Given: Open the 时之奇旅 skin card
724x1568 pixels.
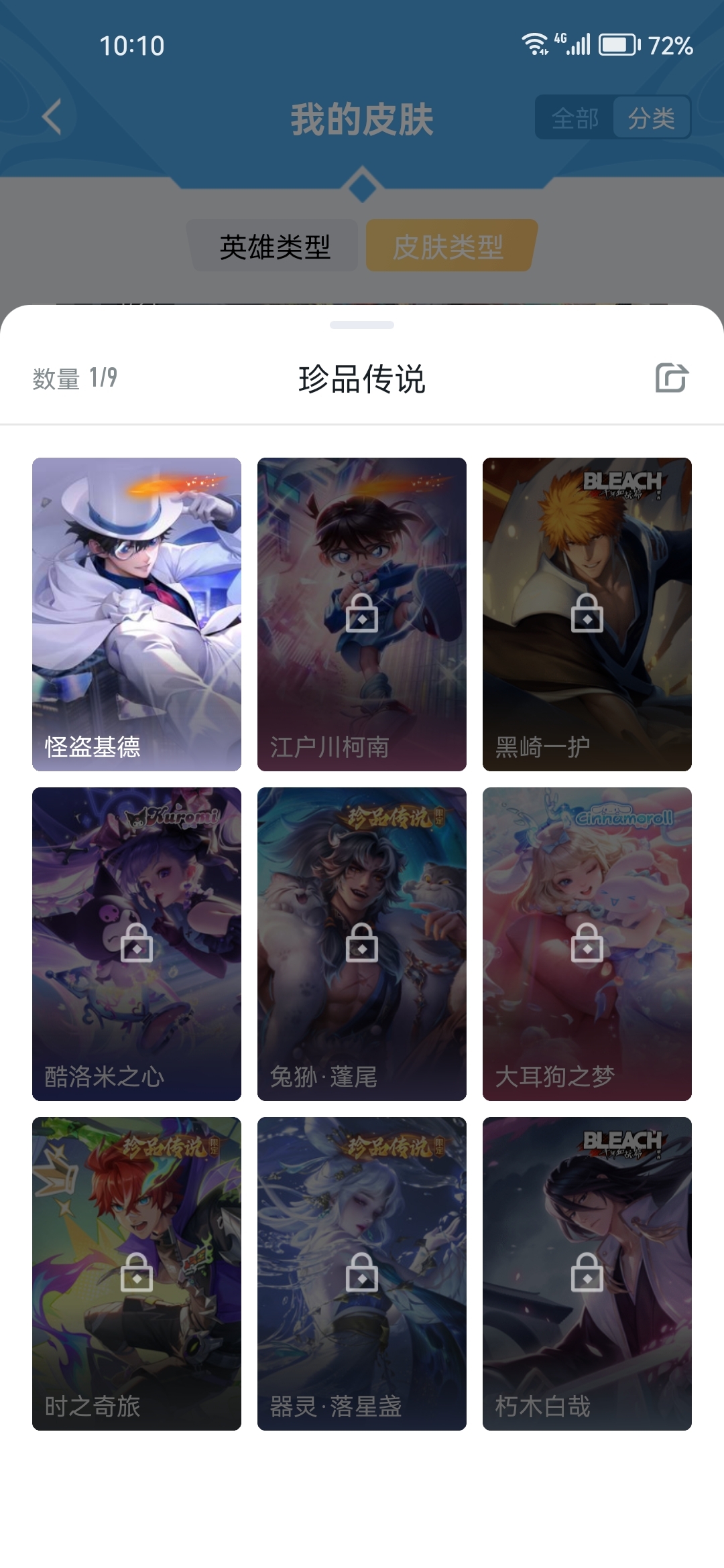Looking at the screenshot, I should click(137, 1273).
